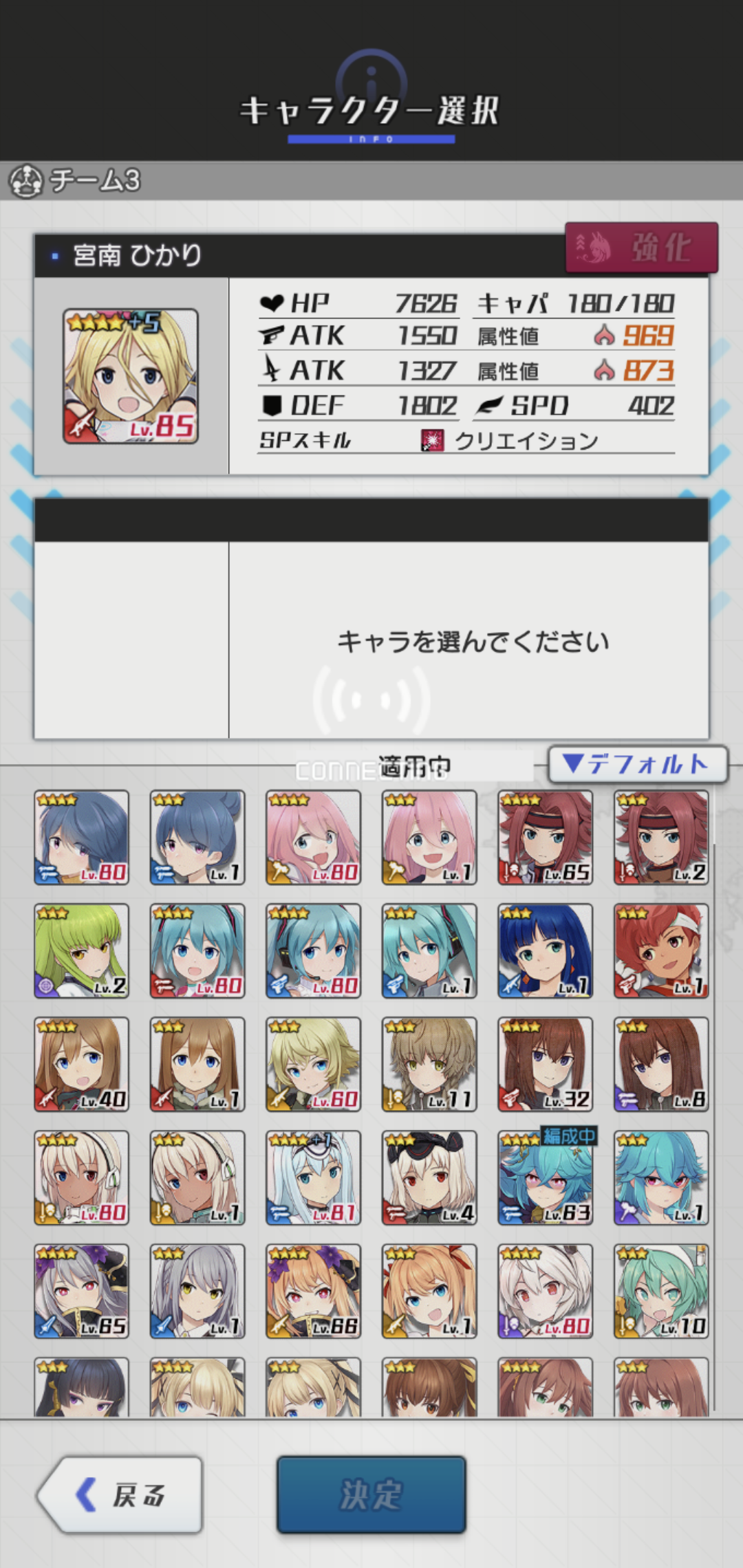Viewport: 743px width, 1568px height.
Task: Select the green-haired character Lv.2
Action: pos(81,951)
